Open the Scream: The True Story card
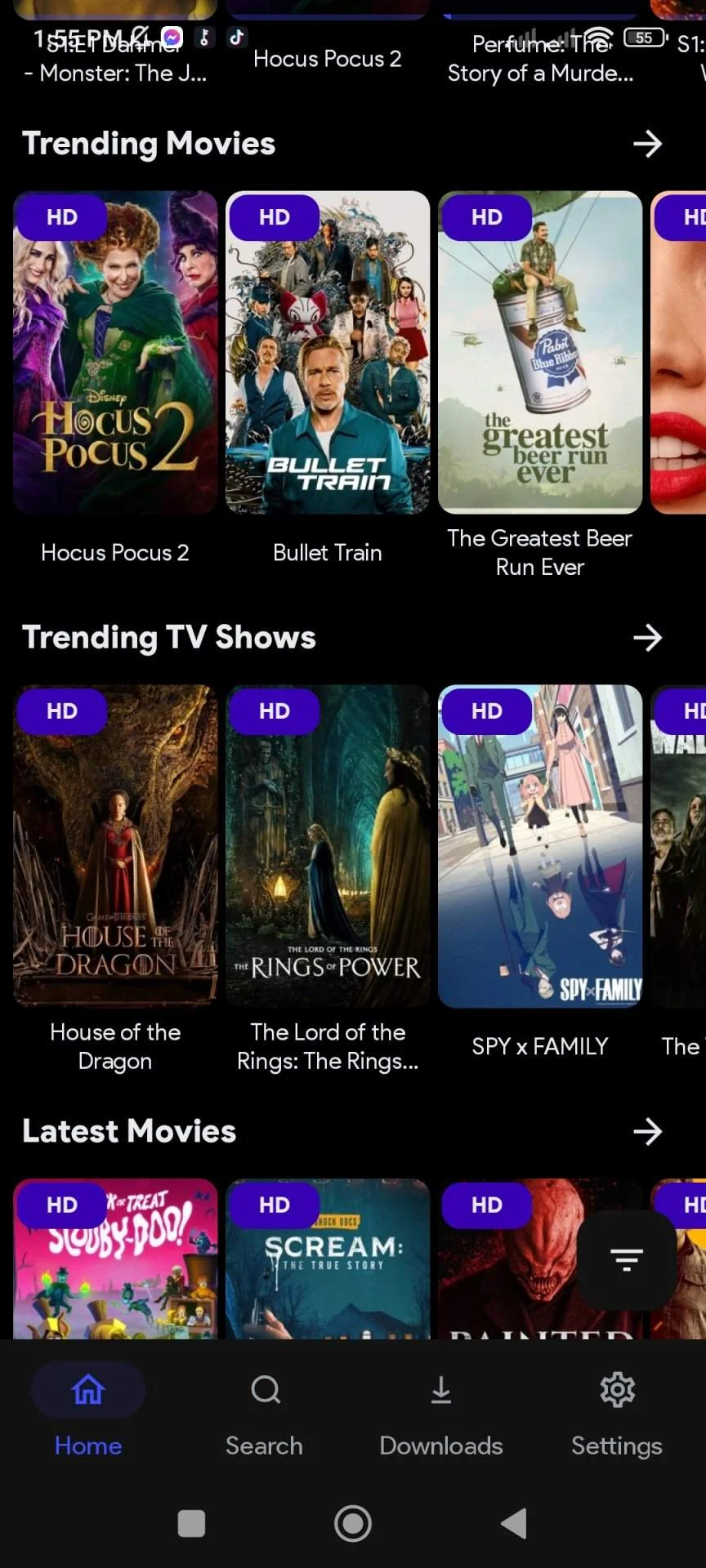 click(328, 1258)
